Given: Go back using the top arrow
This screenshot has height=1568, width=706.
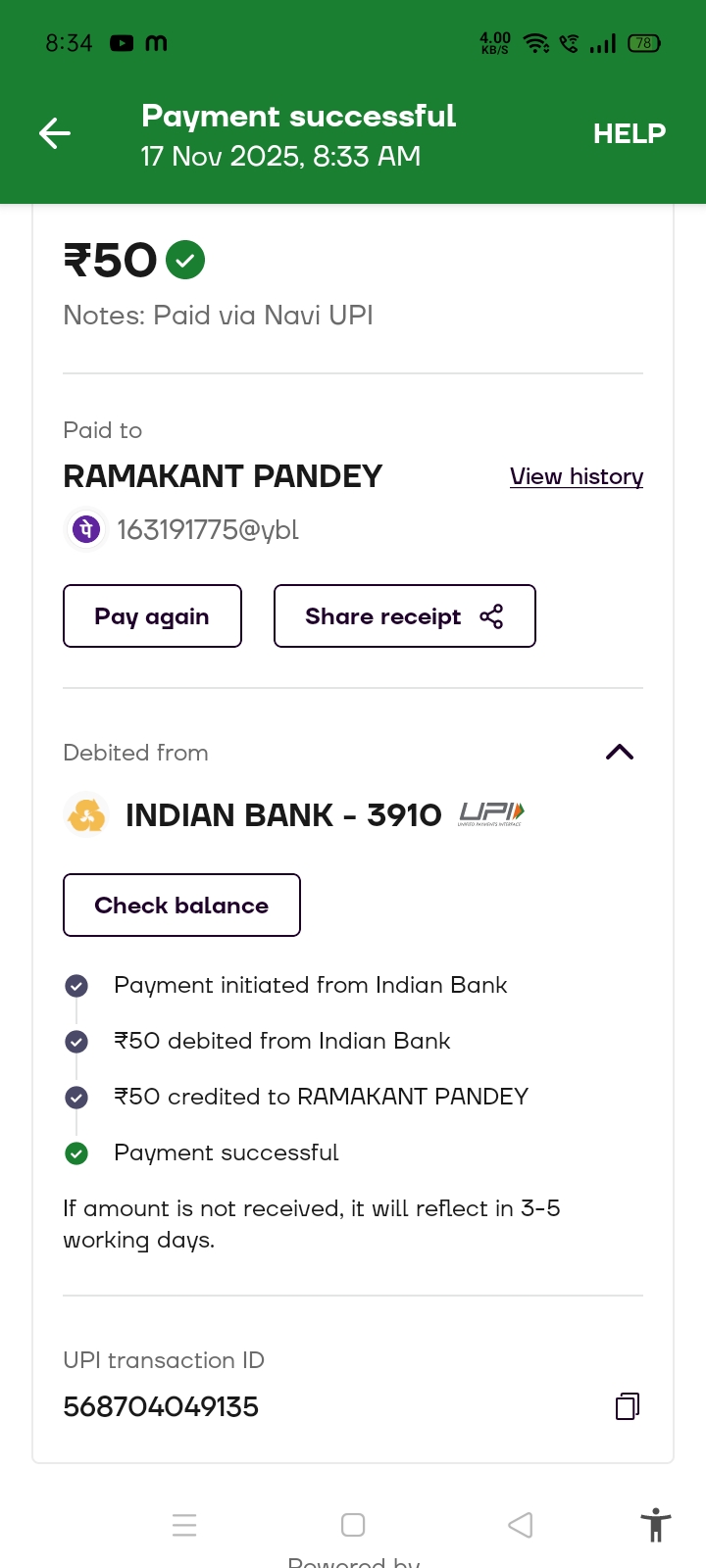Looking at the screenshot, I should click(x=55, y=133).
